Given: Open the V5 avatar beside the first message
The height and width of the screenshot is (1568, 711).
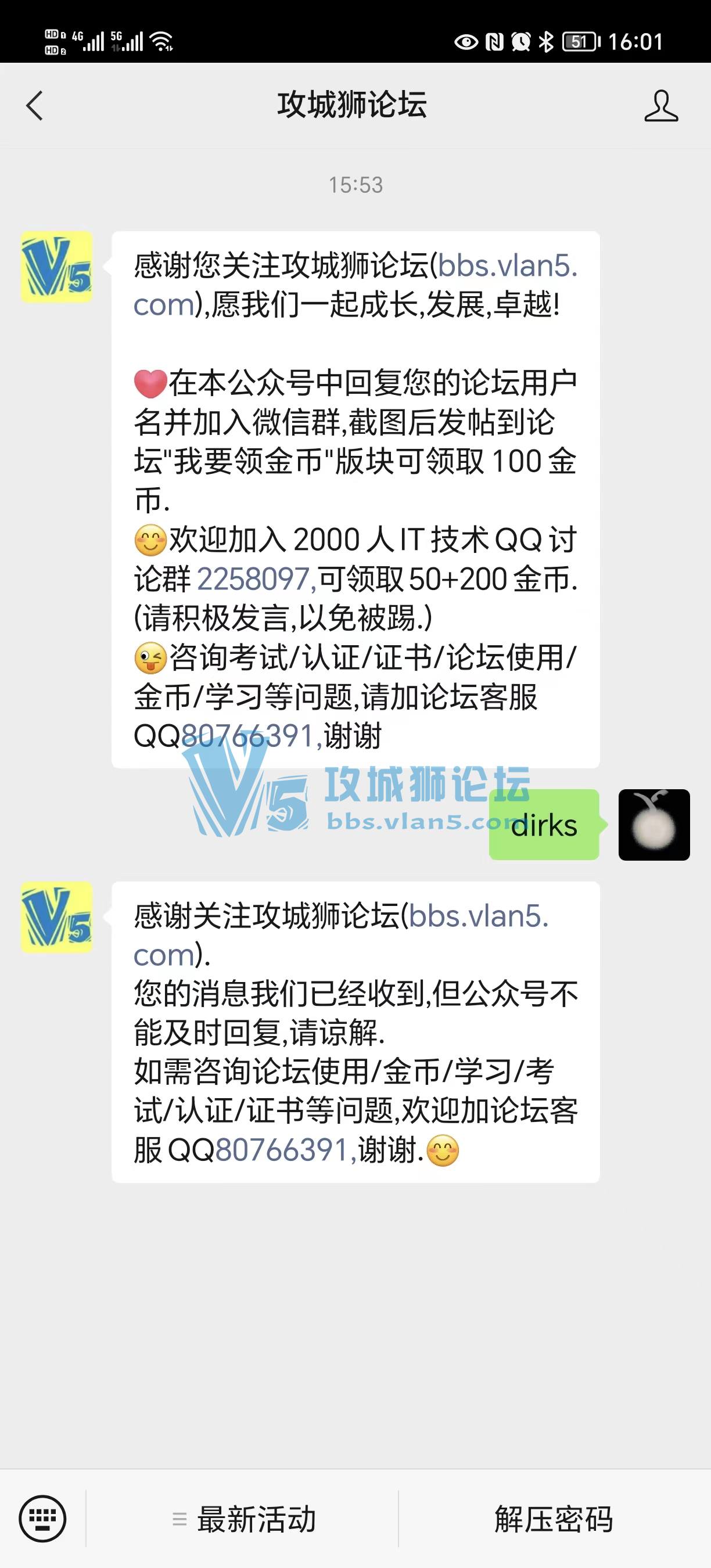Looking at the screenshot, I should [56, 267].
